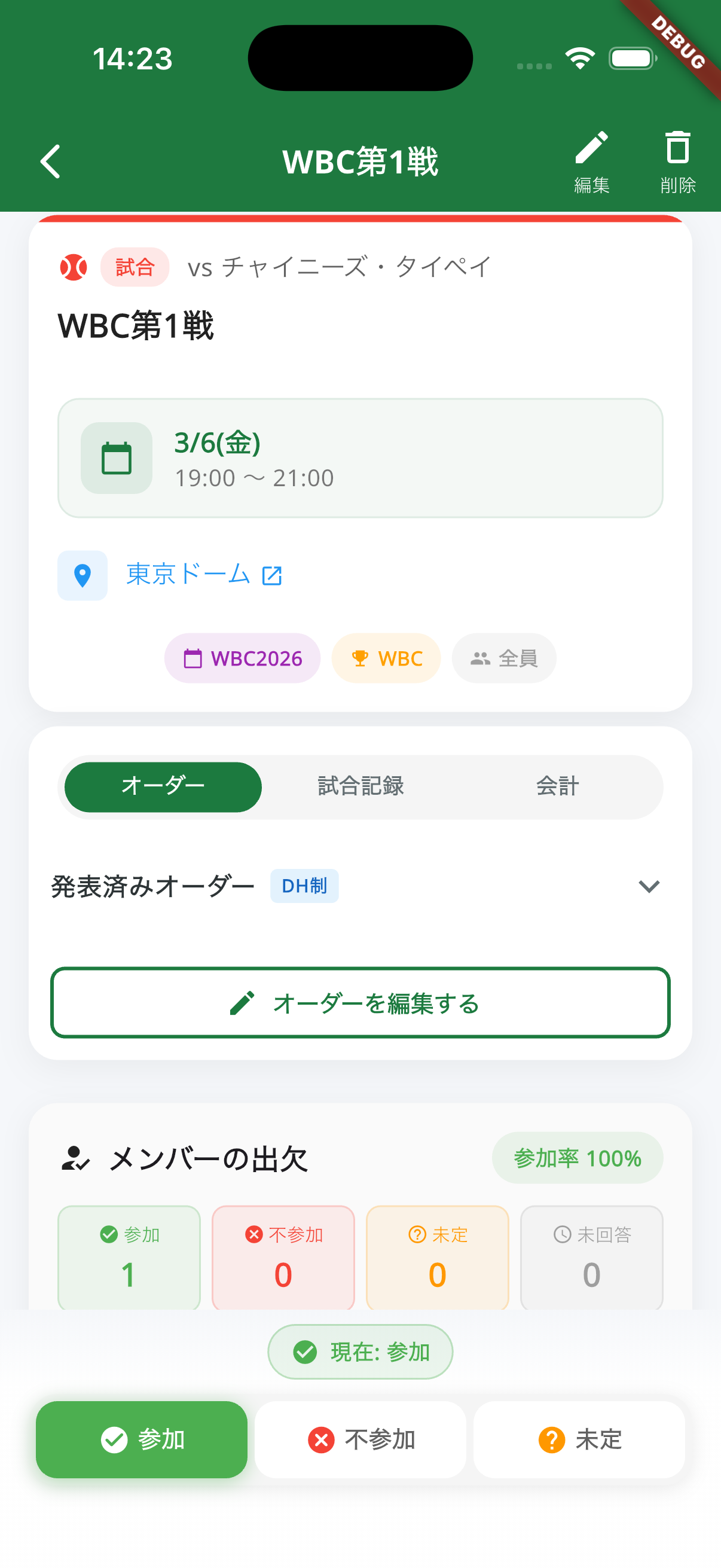
Task: Select 未定 attendance option
Action: point(578,1439)
